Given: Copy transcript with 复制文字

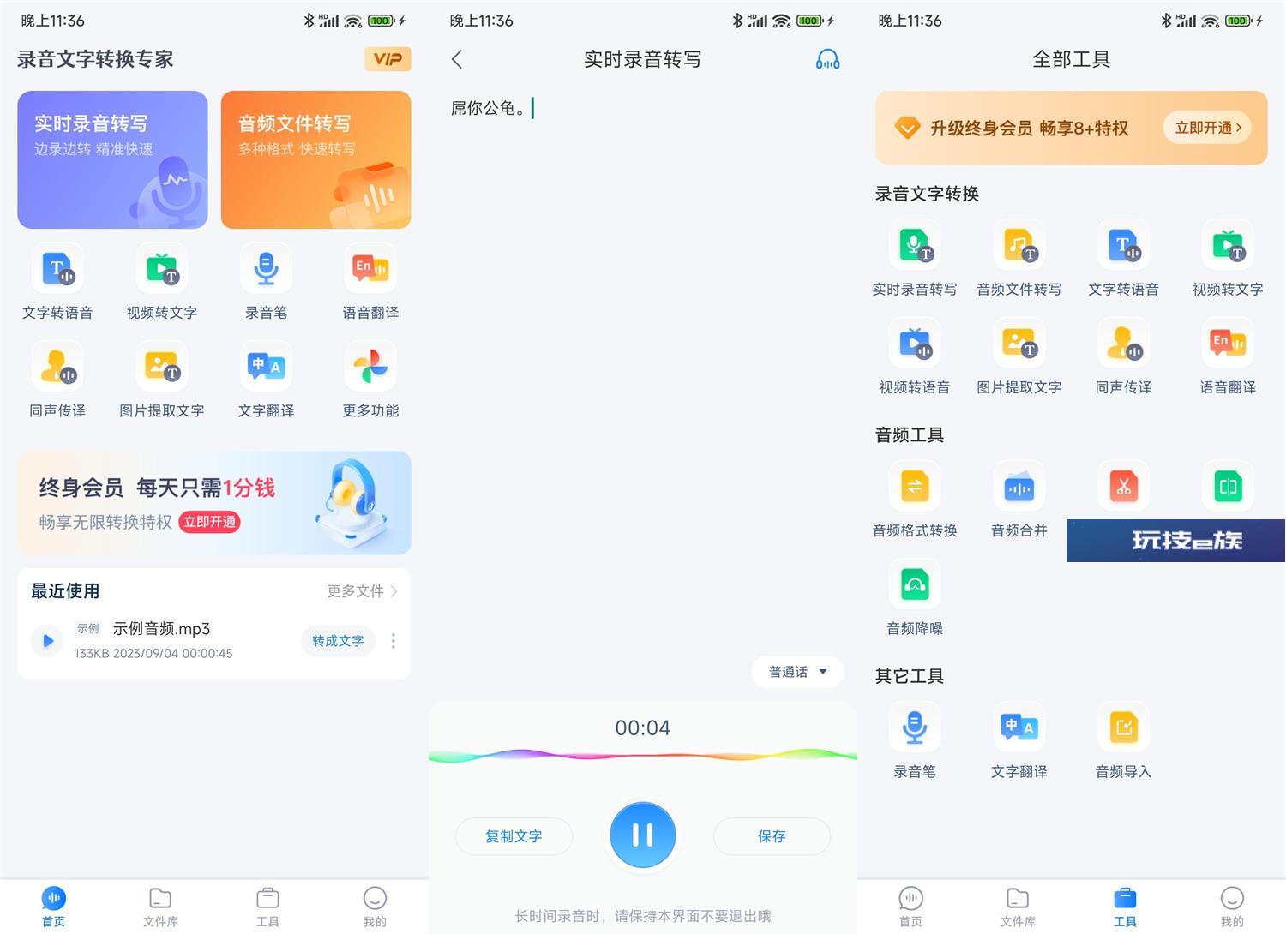Looking at the screenshot, I should [x=514, y=836].
